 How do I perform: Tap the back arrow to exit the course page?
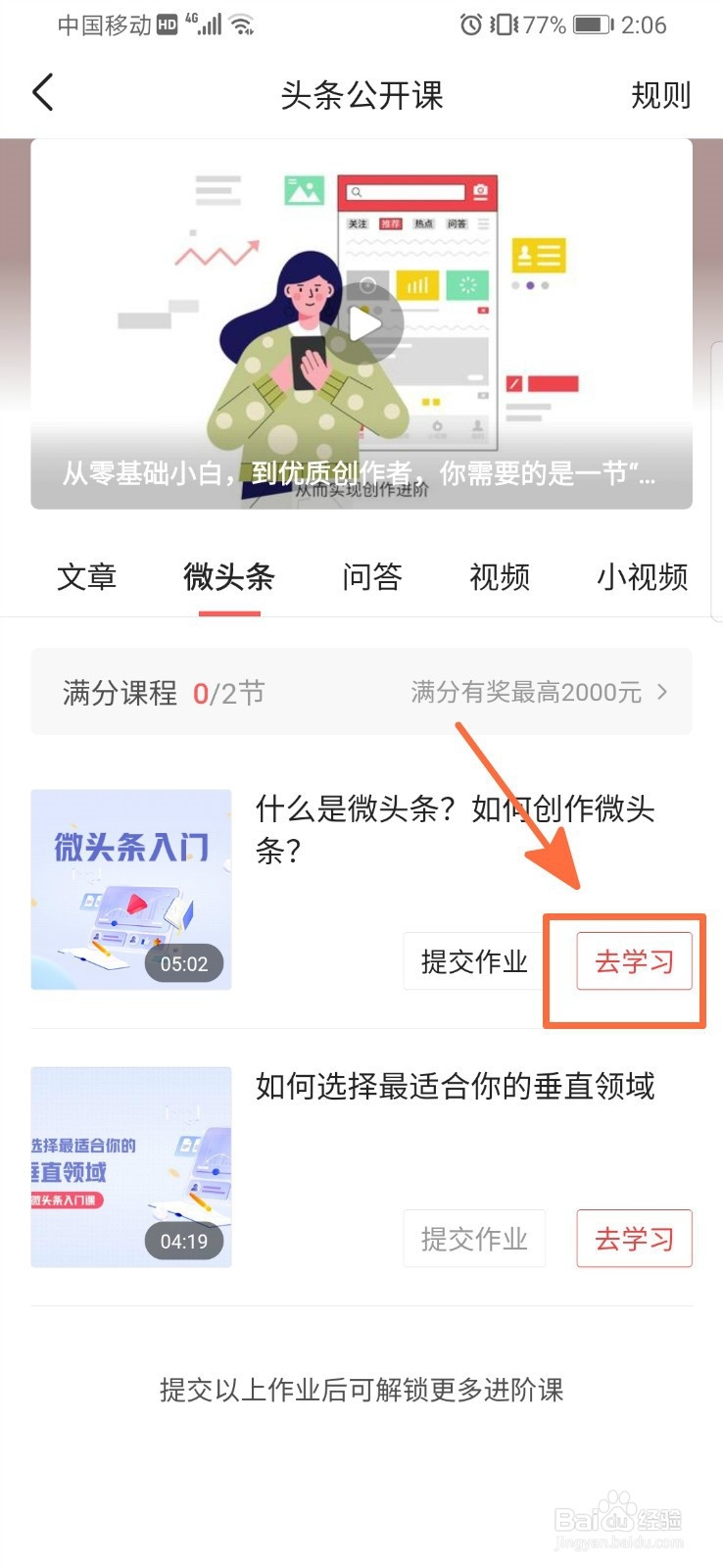point(41,93)
